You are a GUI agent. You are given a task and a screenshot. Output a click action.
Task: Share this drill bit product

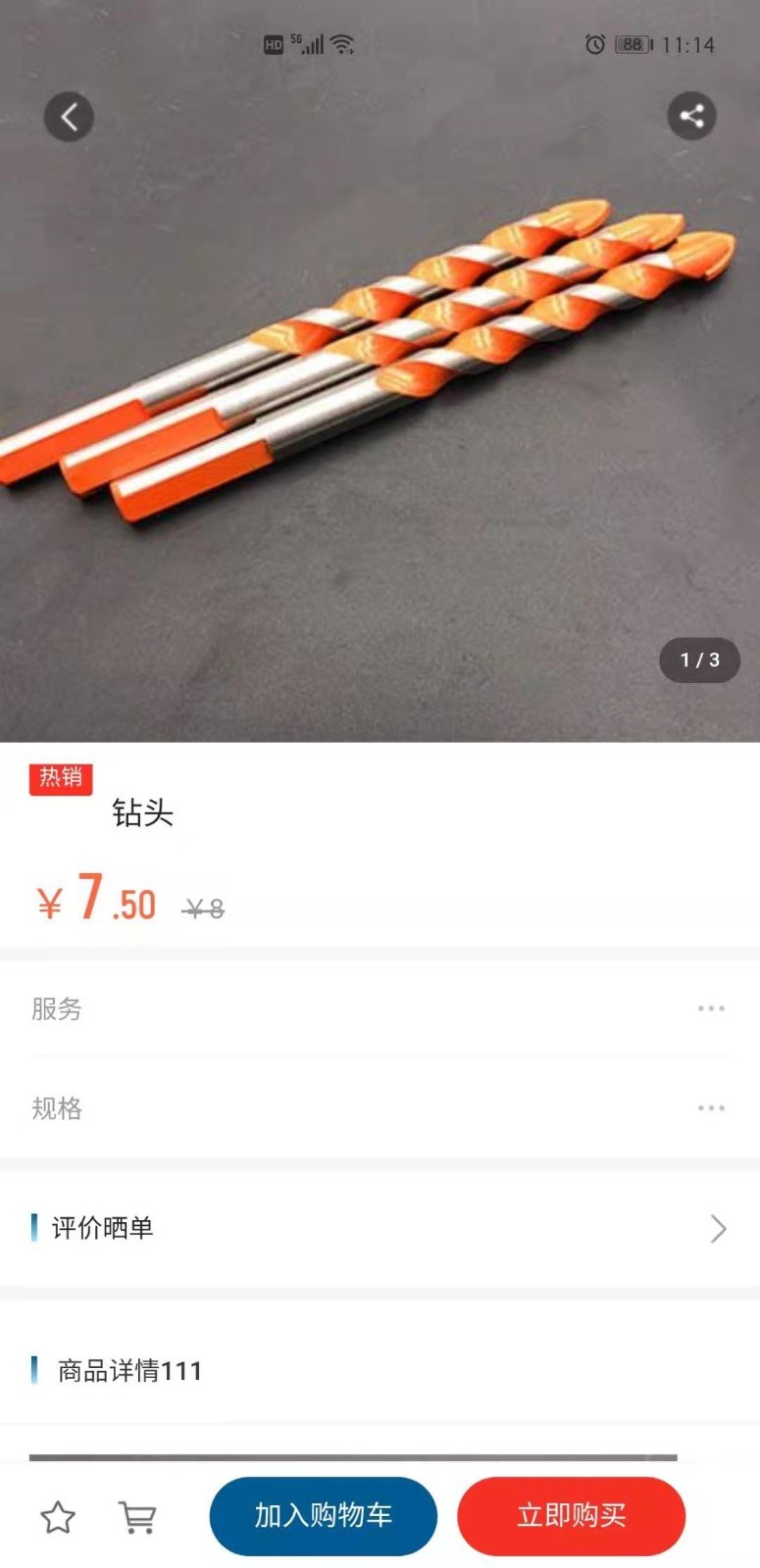click(x=691, y=117)
